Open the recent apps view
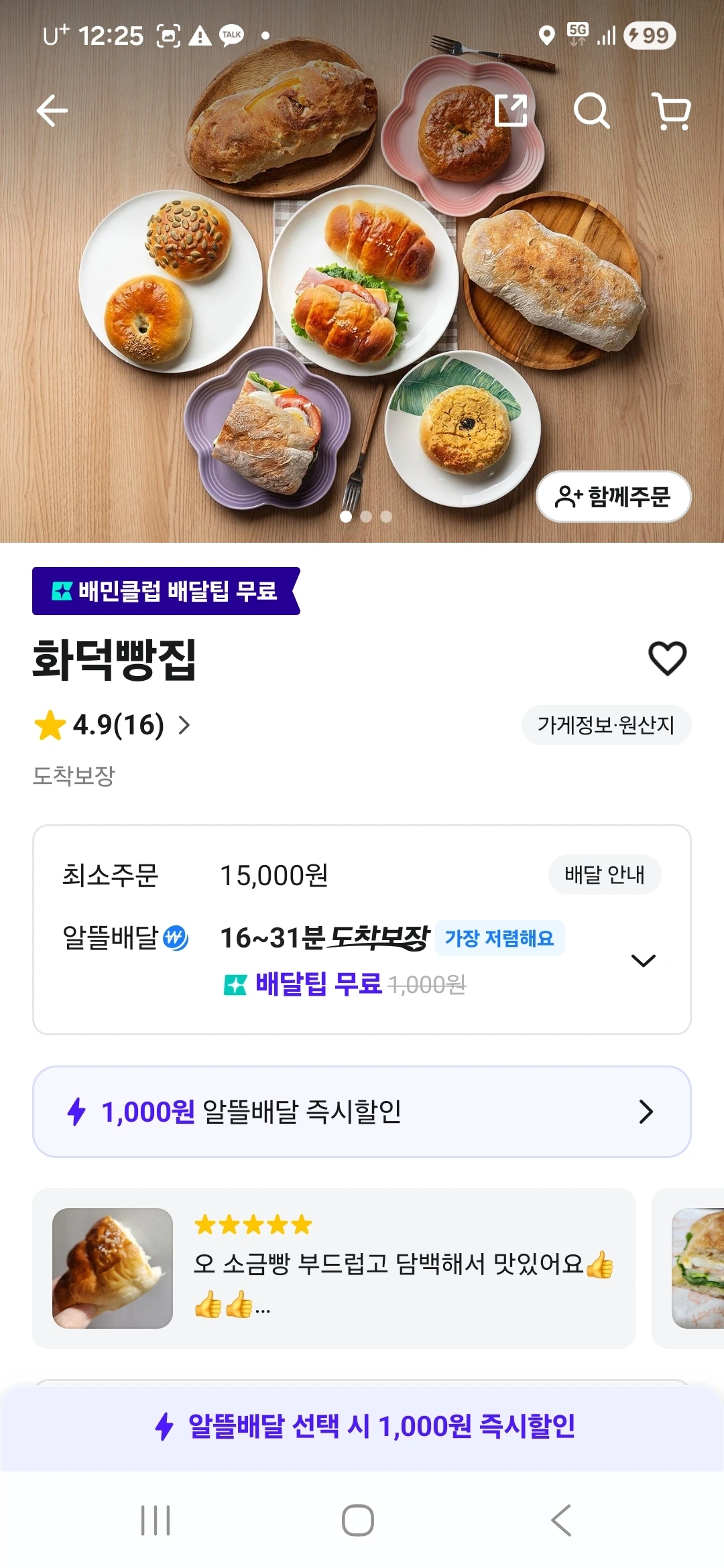Viewport: 724px width, 1568px height. [156, 1520]
